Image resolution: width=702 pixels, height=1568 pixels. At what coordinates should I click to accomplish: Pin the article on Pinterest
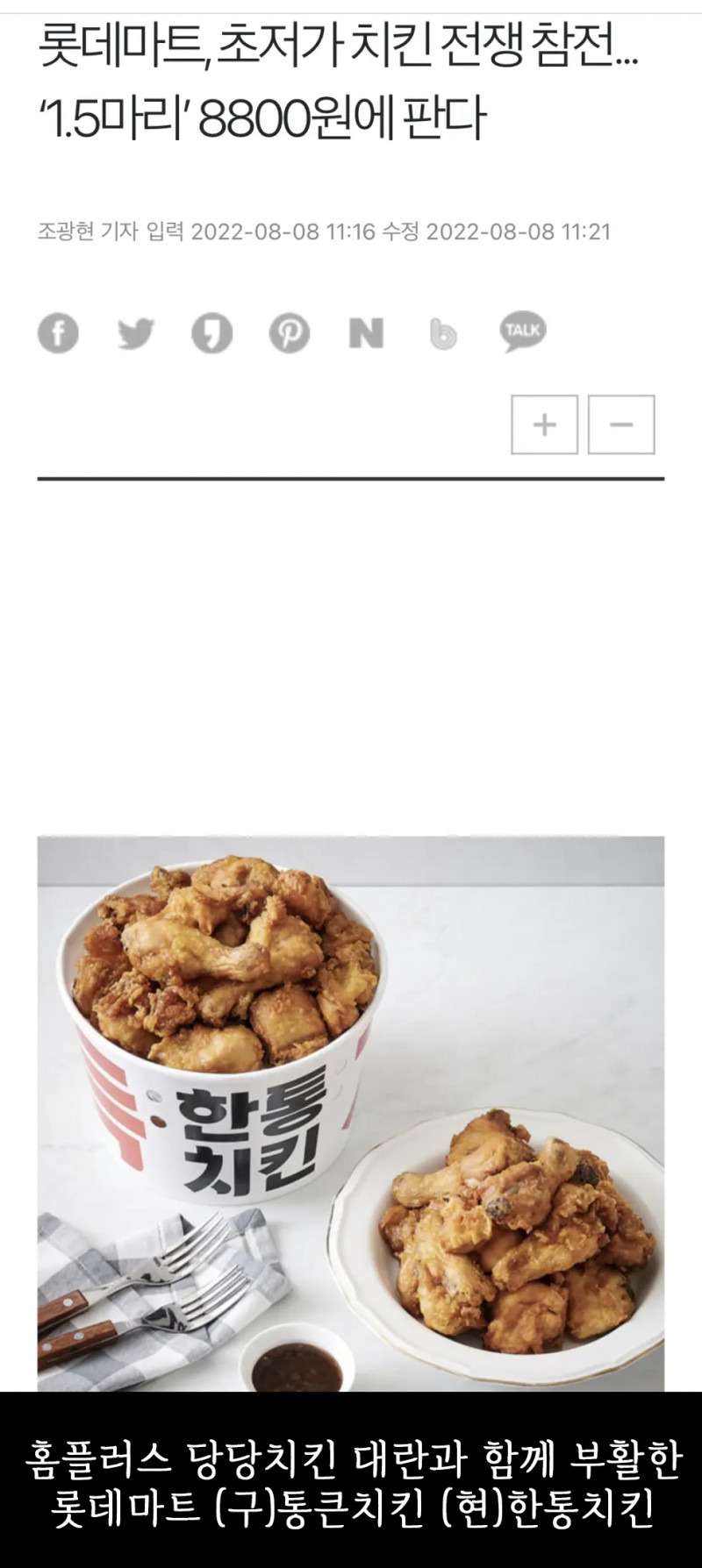pos(290,333)
